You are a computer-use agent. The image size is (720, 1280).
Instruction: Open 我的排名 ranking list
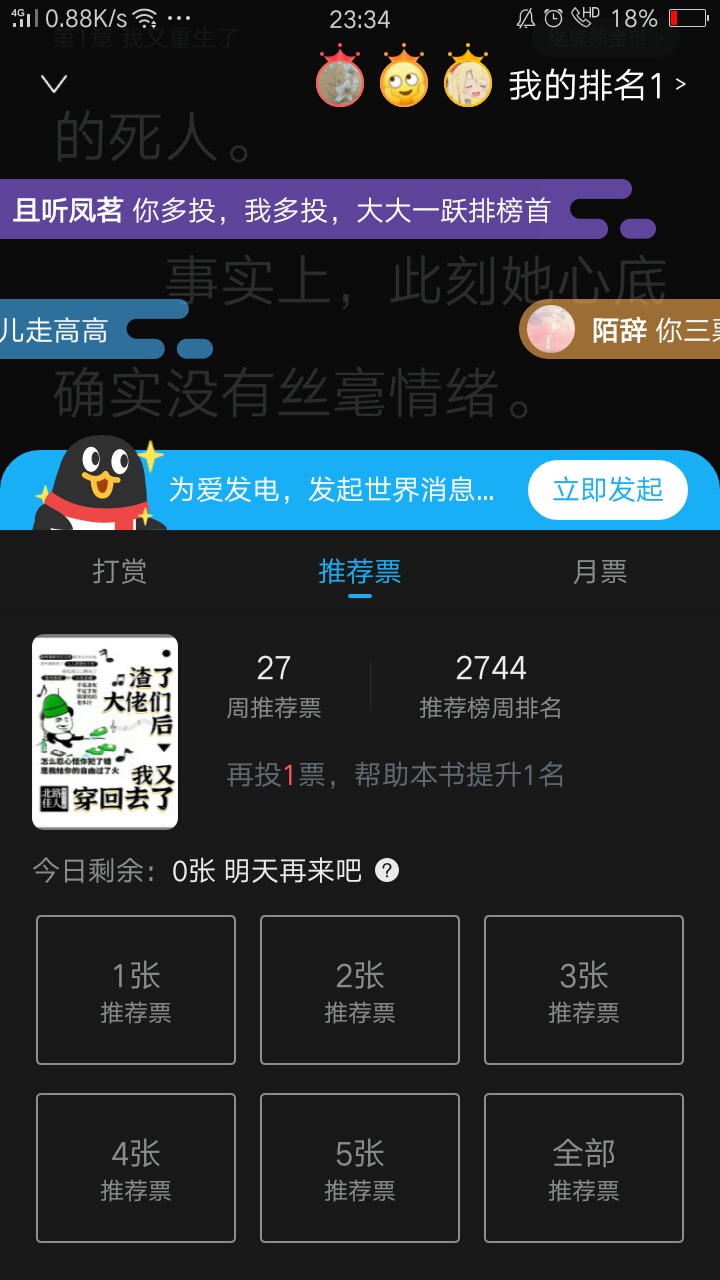click(597, 85)
